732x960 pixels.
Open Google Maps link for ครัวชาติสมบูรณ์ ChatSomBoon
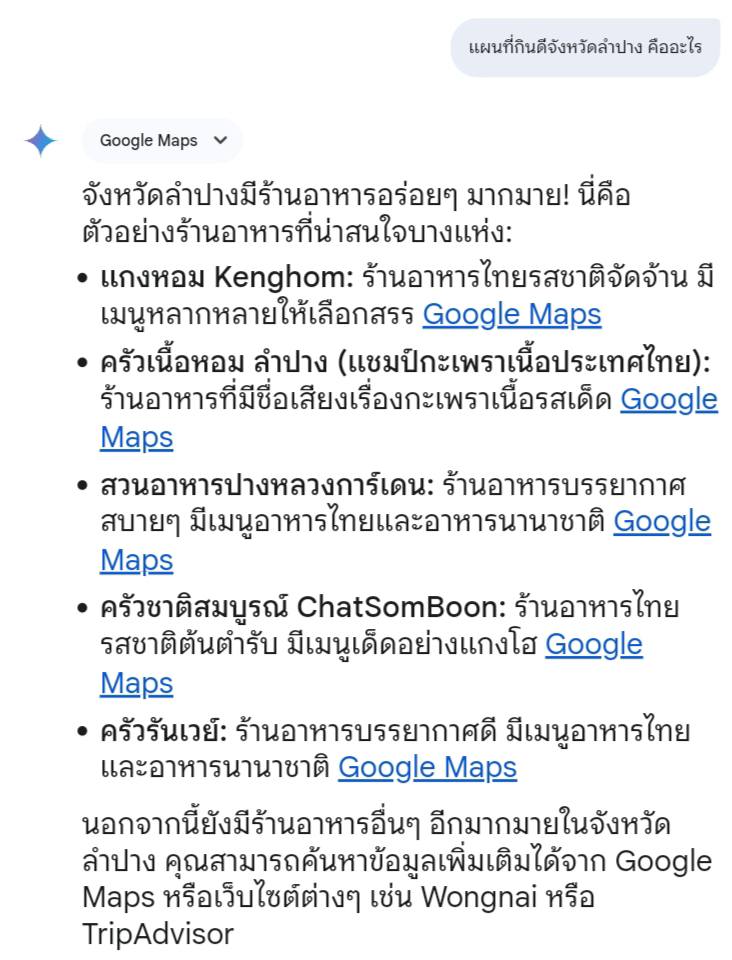click(x=593, y=645)
